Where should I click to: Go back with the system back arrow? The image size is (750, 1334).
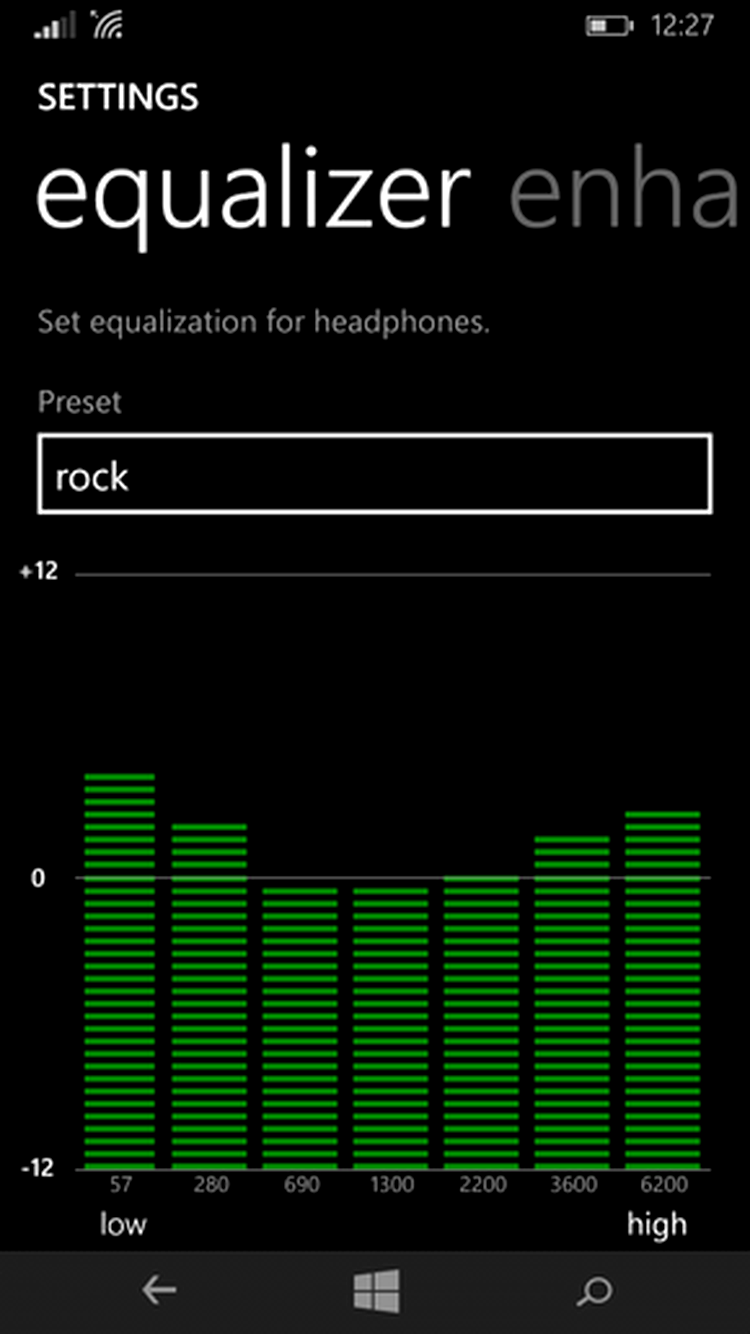159,1292
